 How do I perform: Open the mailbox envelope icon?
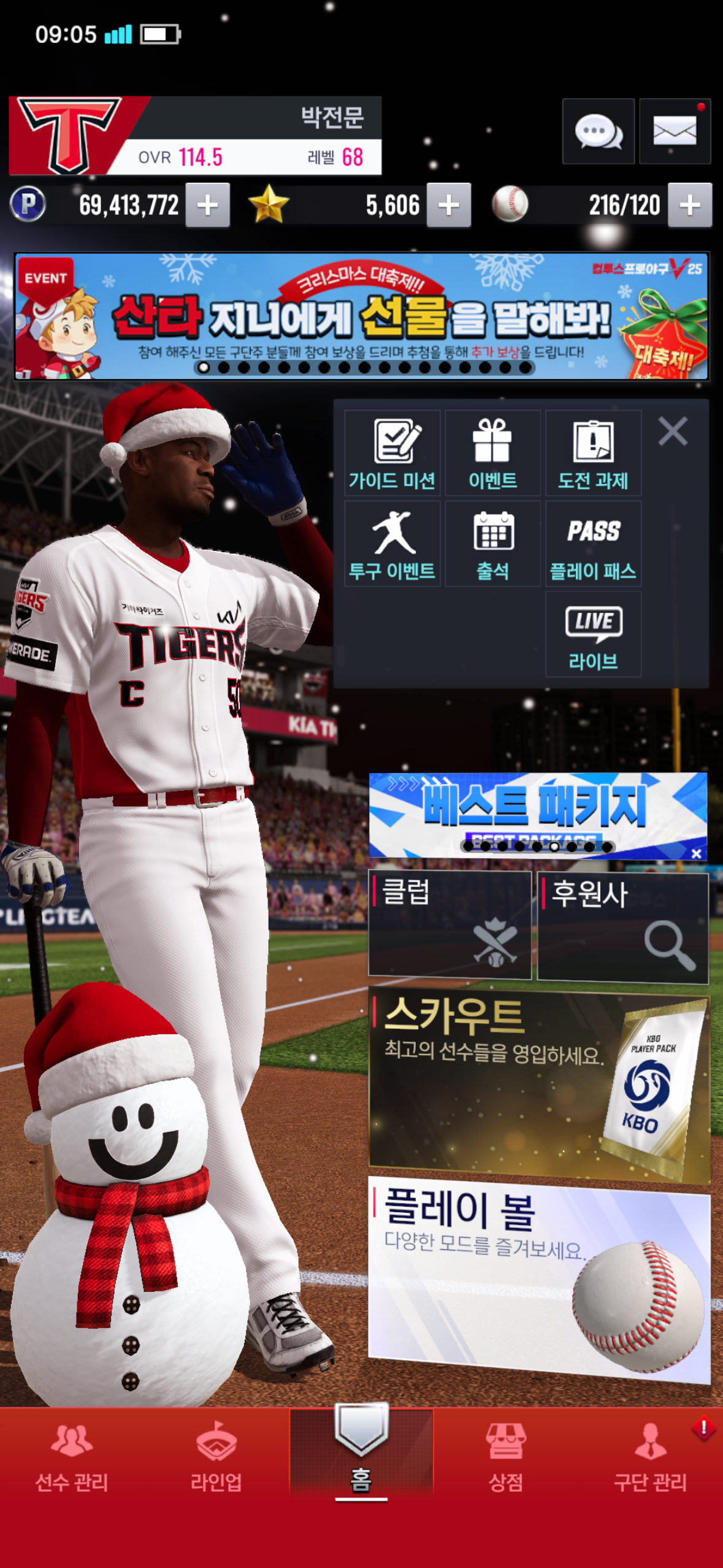click(x=675, y=131)
